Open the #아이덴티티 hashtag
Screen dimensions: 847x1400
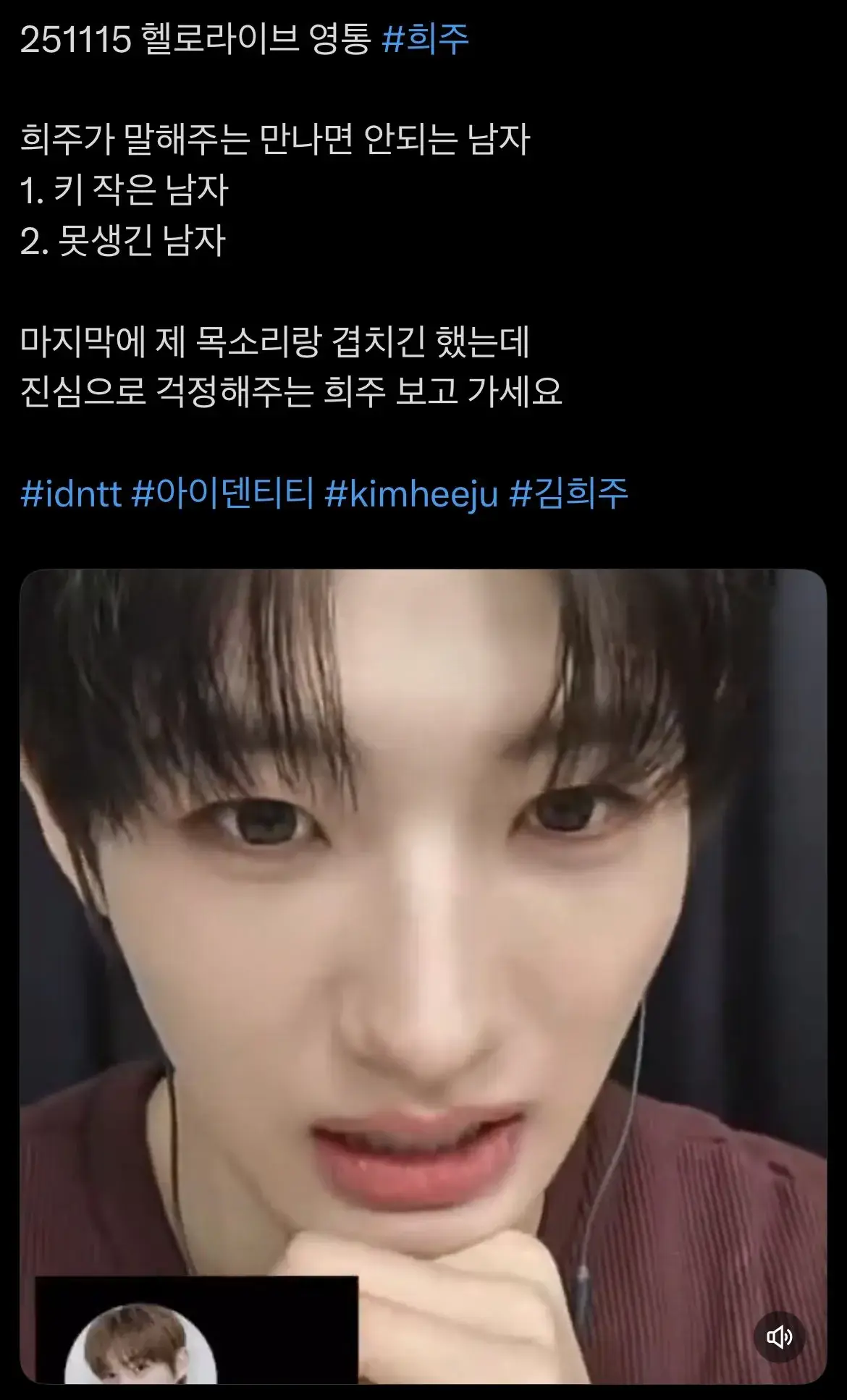223,494
